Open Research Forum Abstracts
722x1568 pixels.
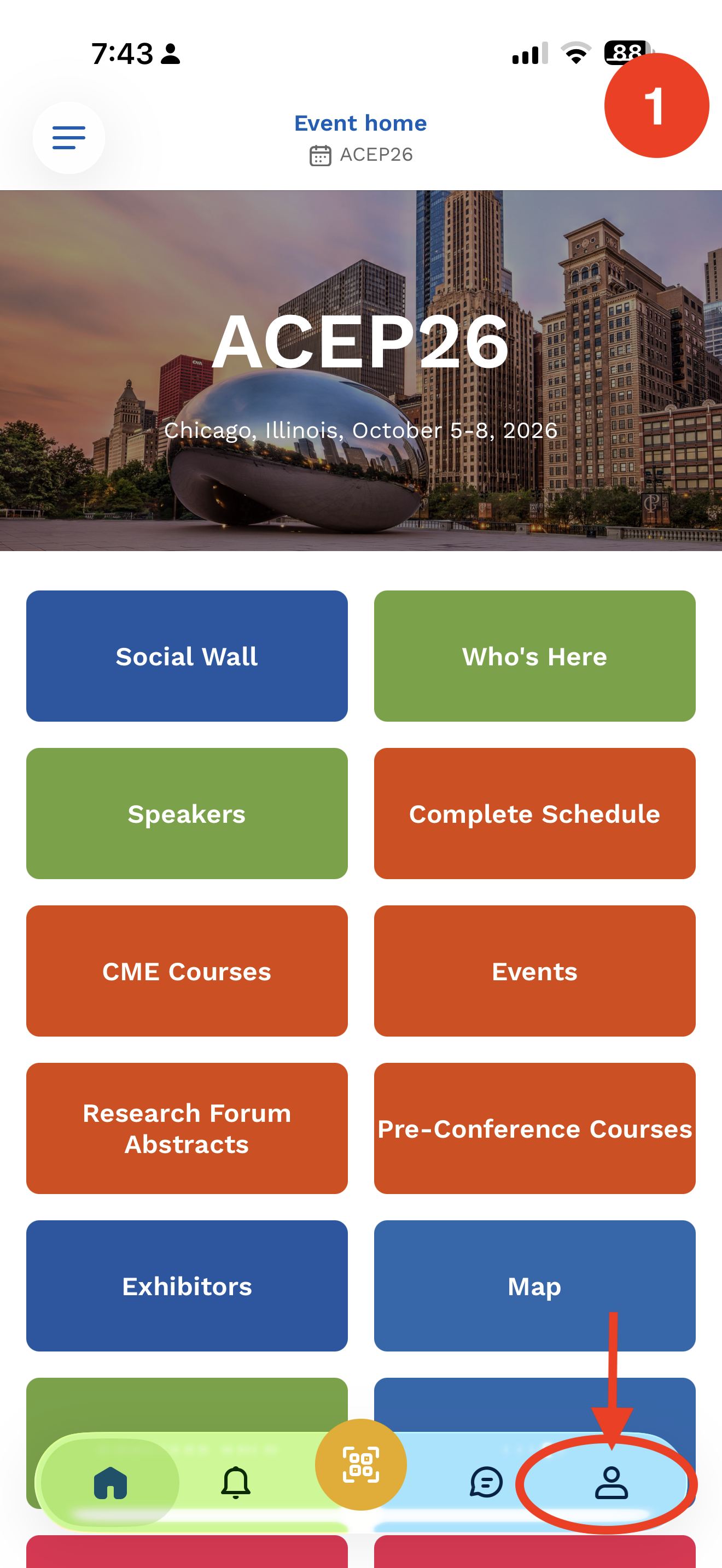point(187,1128)
